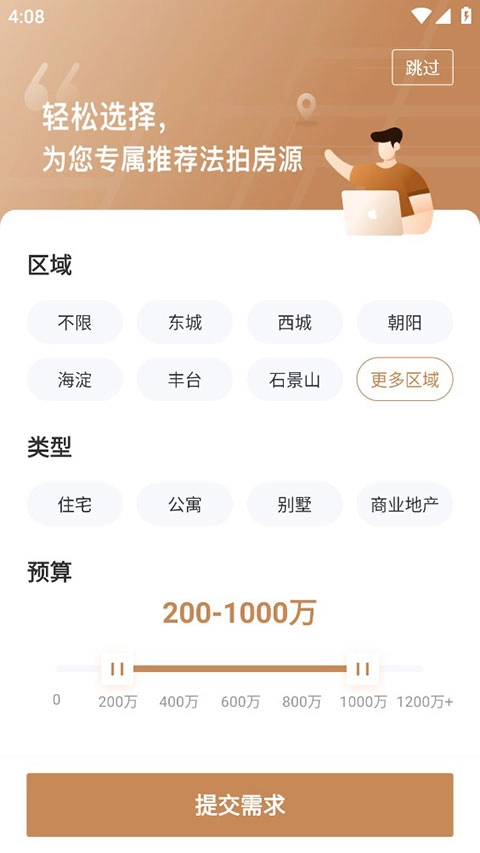Pick the 商业地产 type chip
The height and width of the screenshot is (853, 480).
[x=405, y=504]
